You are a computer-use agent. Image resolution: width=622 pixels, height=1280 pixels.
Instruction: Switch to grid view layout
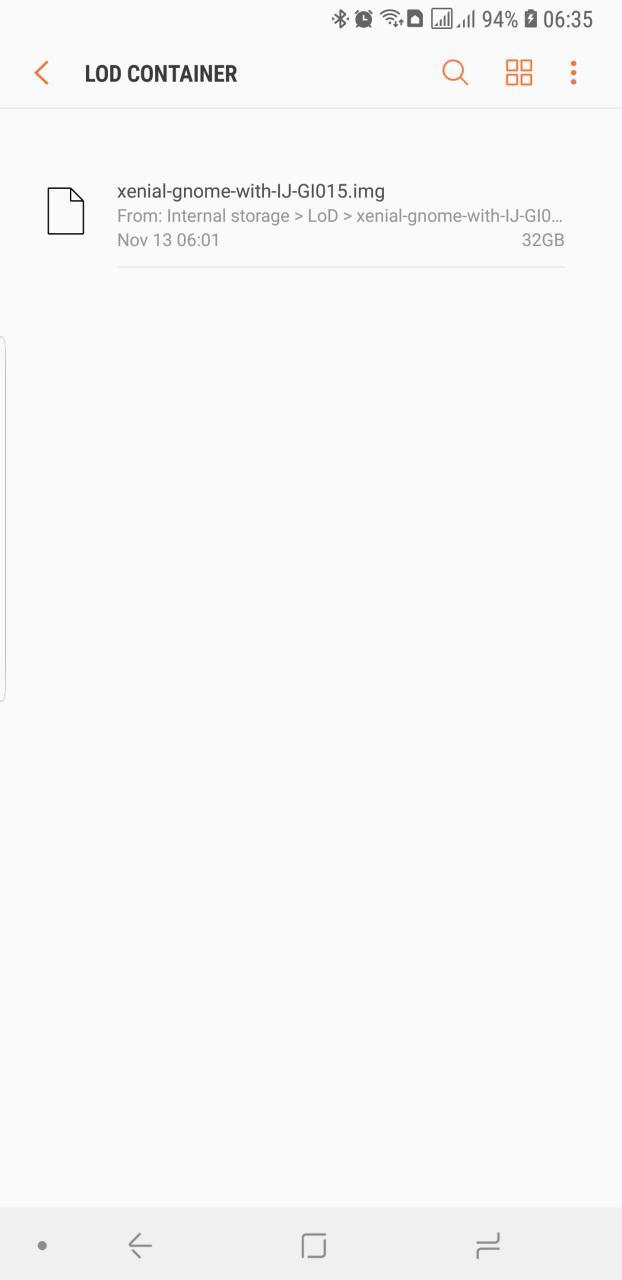pos(519,73)
